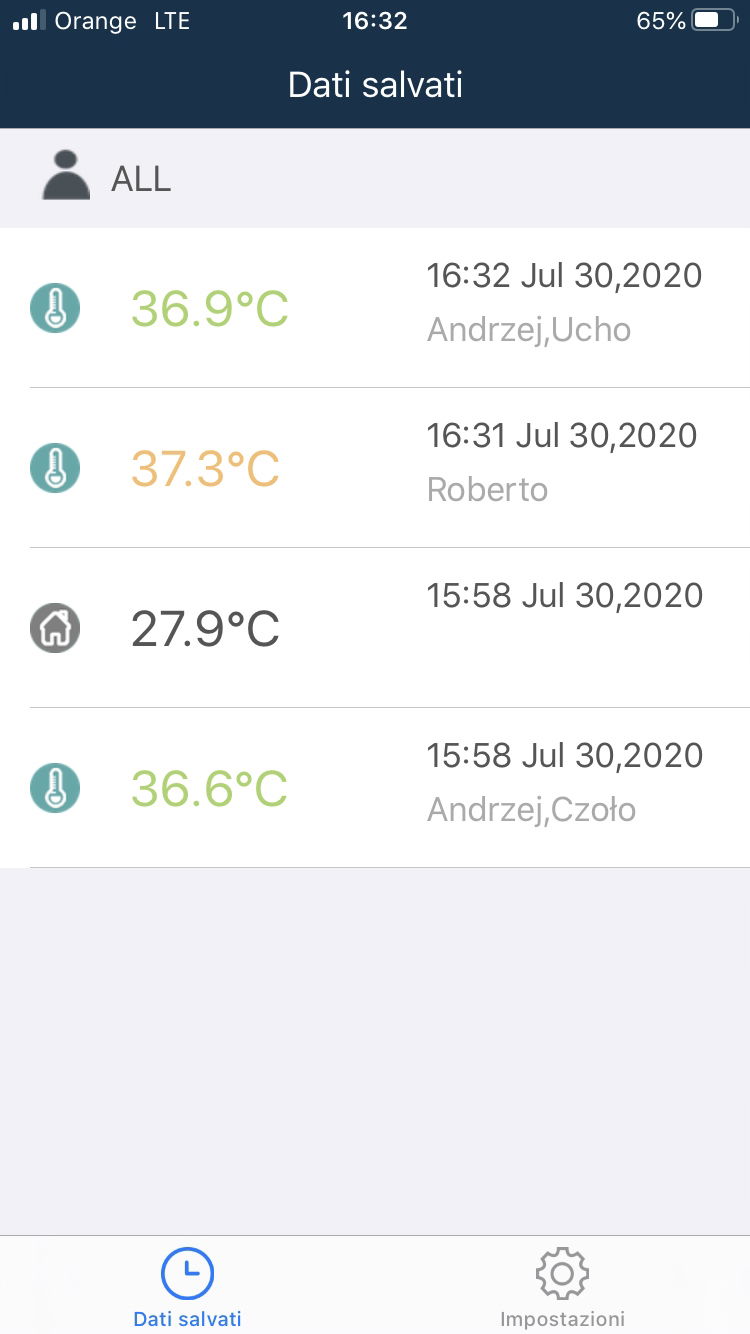Viewport: 750px width, 1334px height.
Task: Switch to the Dati salvati tab
Action: [187, 1287]
